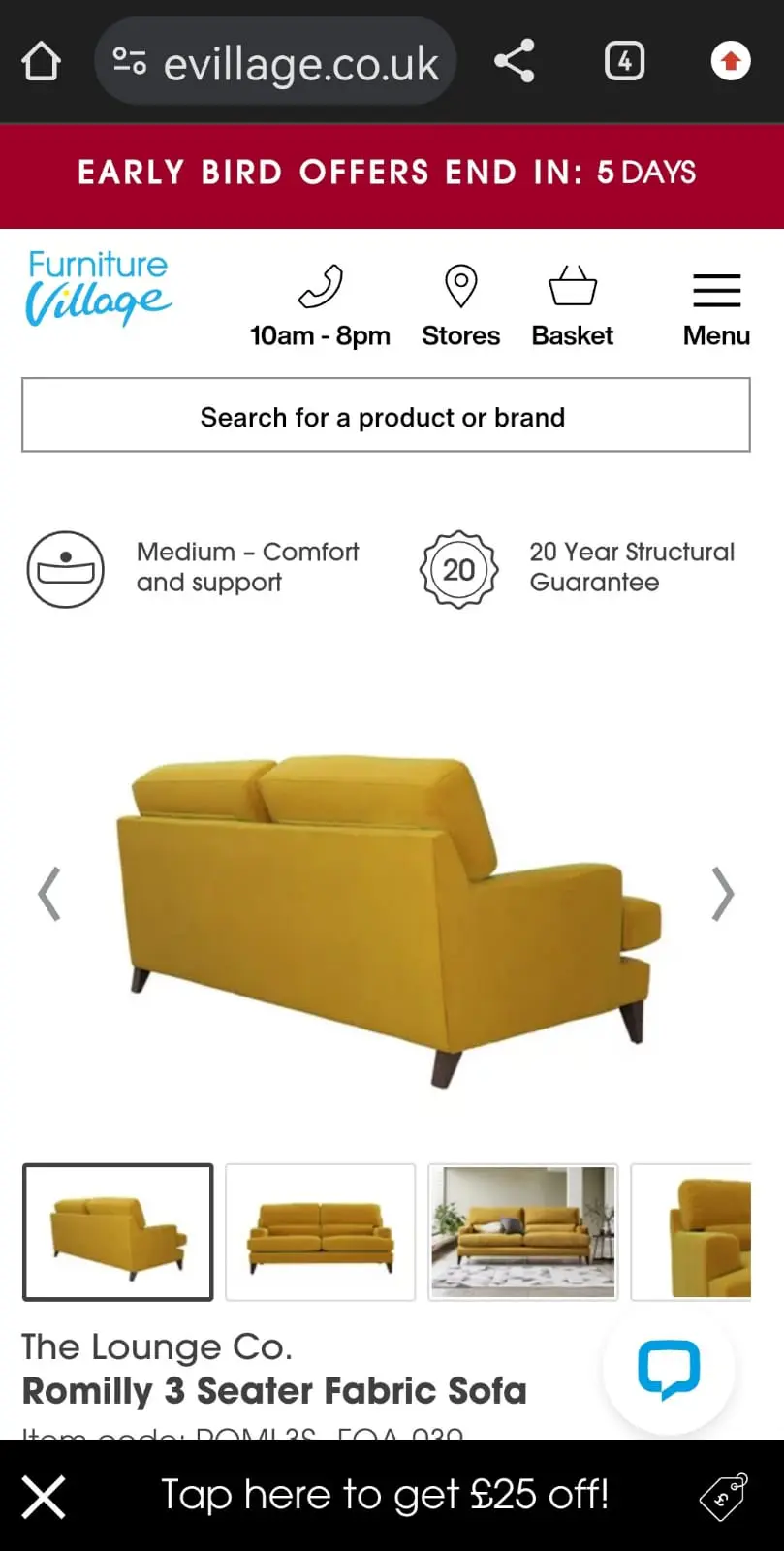
Task: Select the living room sofa thumbnail
Action: [522, 1232]
